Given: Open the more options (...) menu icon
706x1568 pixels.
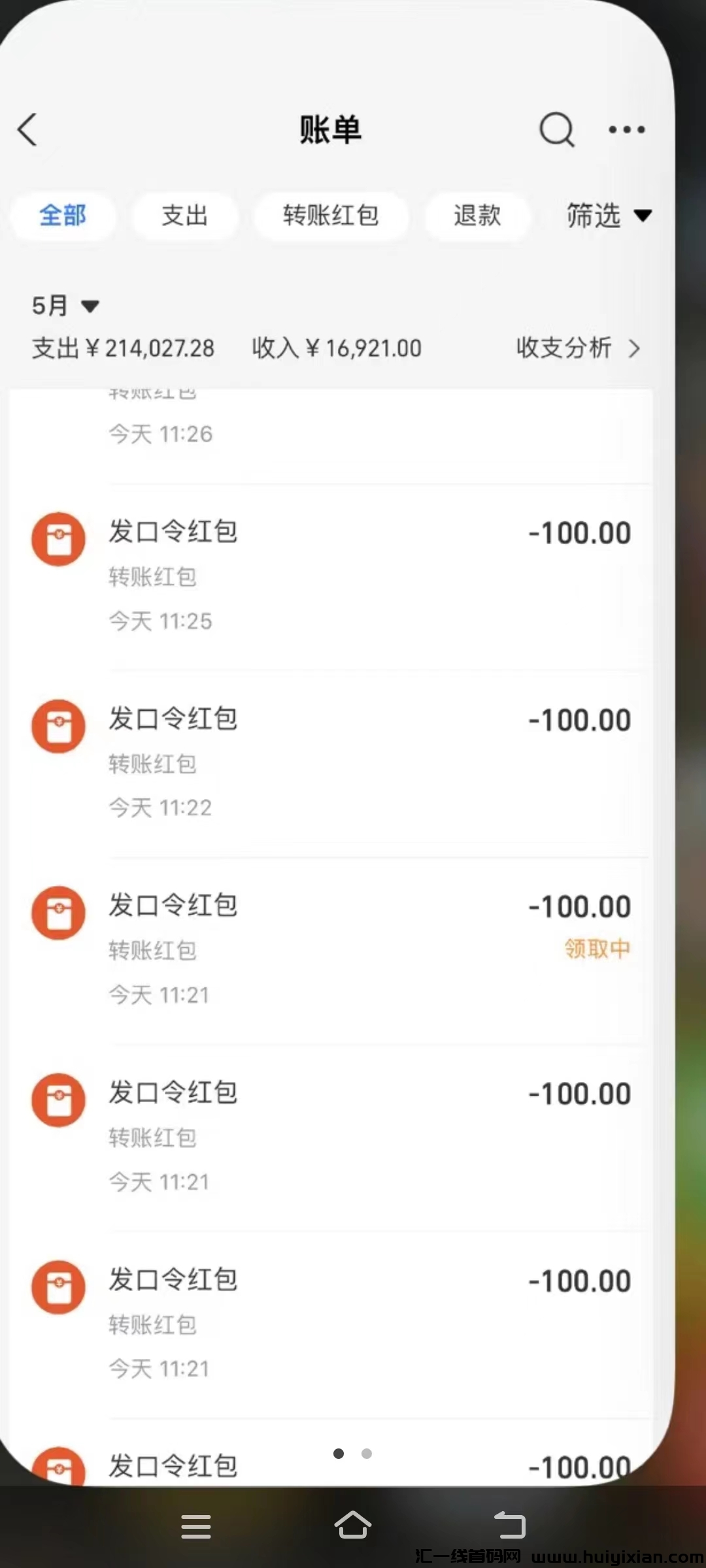Looking at the screenshot, I should click(626, 129).
